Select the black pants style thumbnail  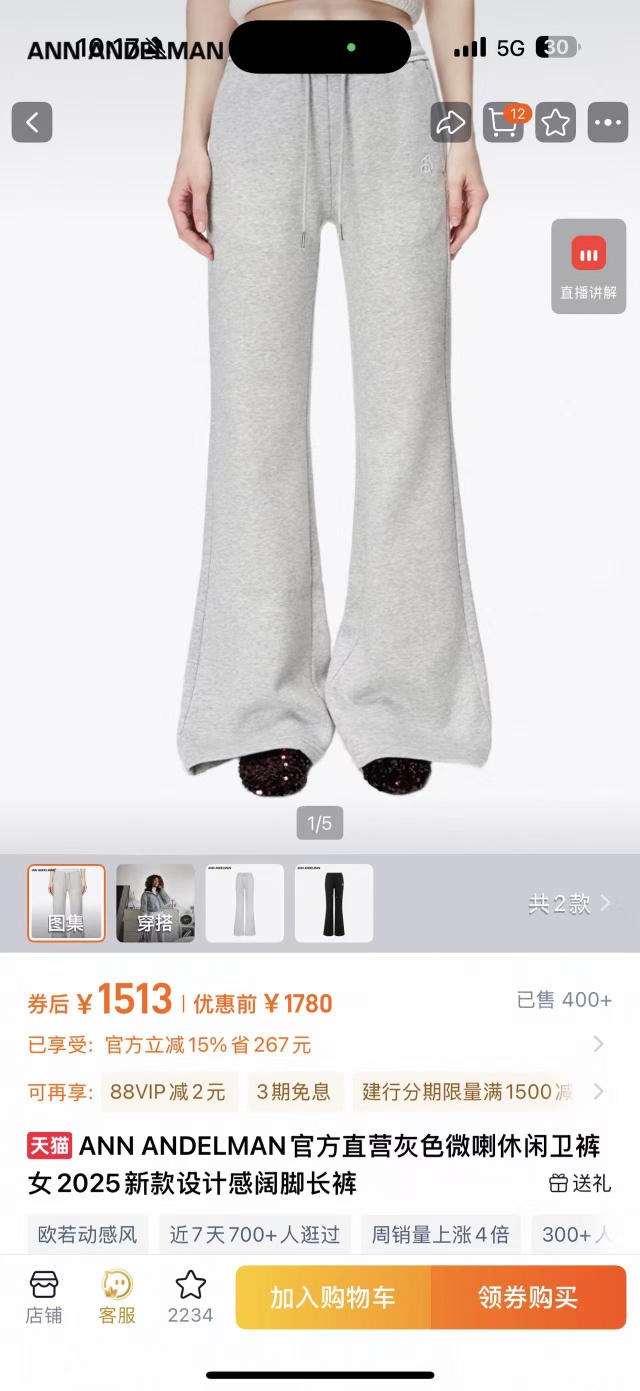[334, 903]
